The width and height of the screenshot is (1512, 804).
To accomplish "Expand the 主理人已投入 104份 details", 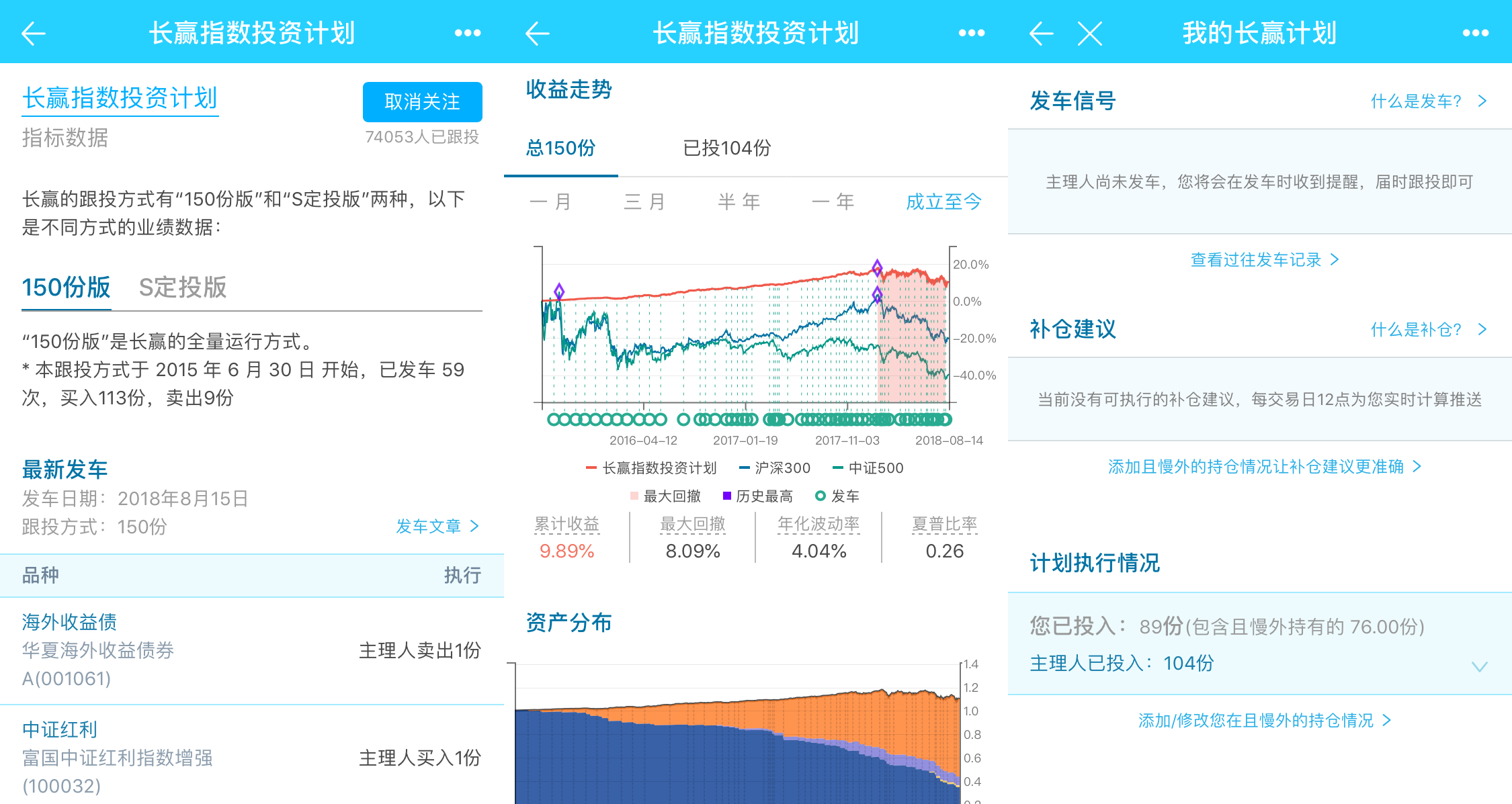I will pos(1479,666).
